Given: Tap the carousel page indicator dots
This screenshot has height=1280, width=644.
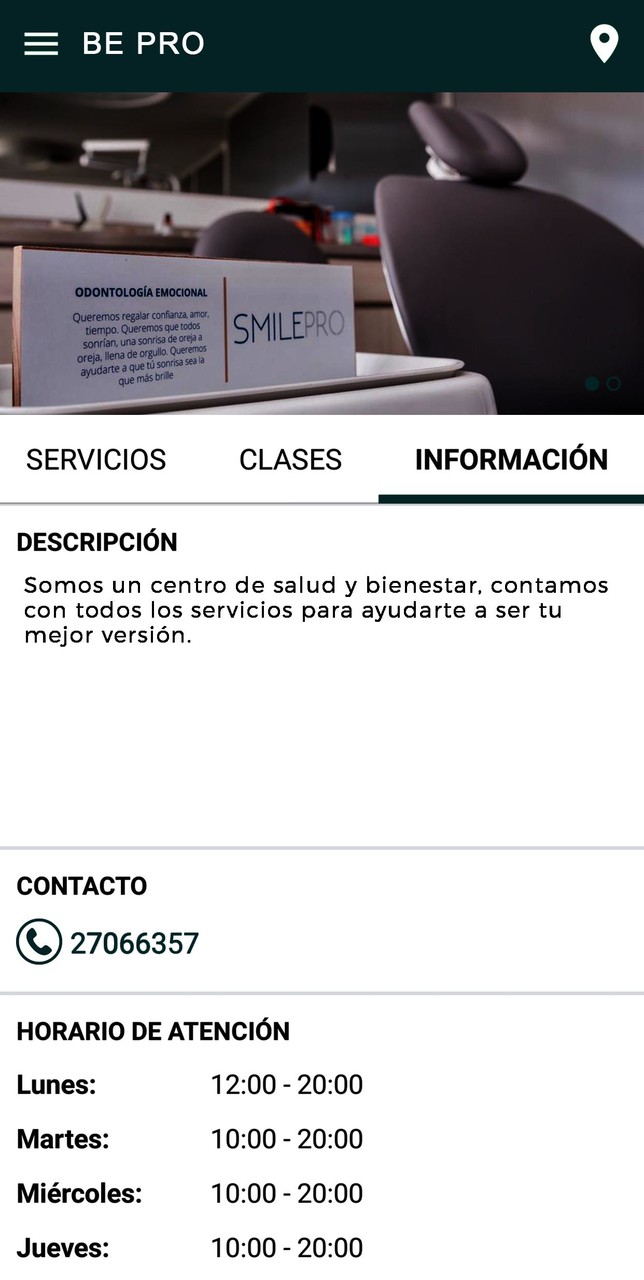Looking at the screenshot, I should [603, 383].
